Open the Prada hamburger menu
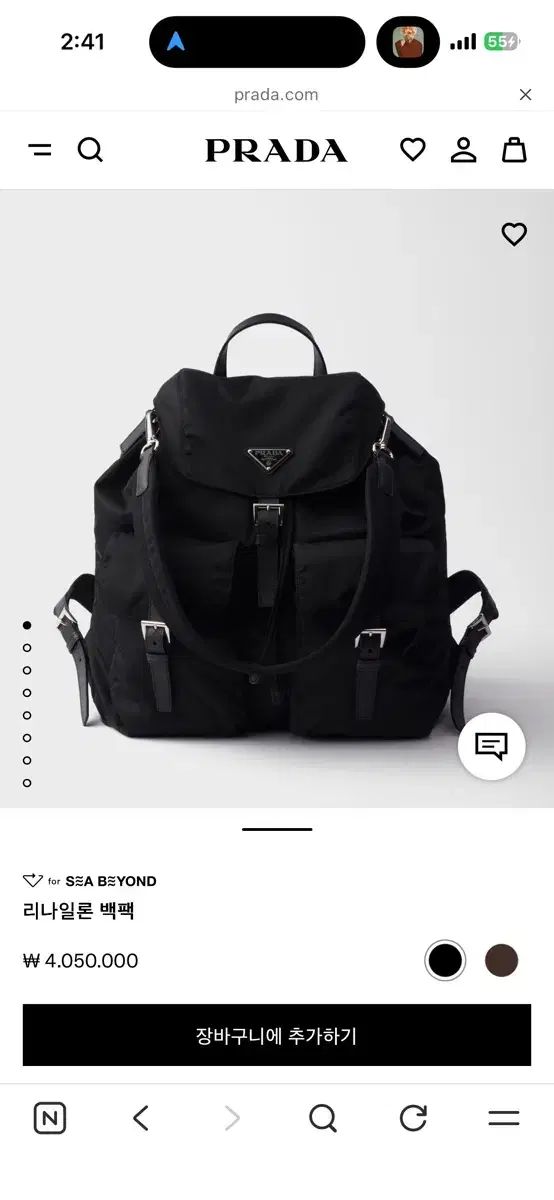This screenshot has height=1200, width=554. pyautogui.click(x=40, y=150)
